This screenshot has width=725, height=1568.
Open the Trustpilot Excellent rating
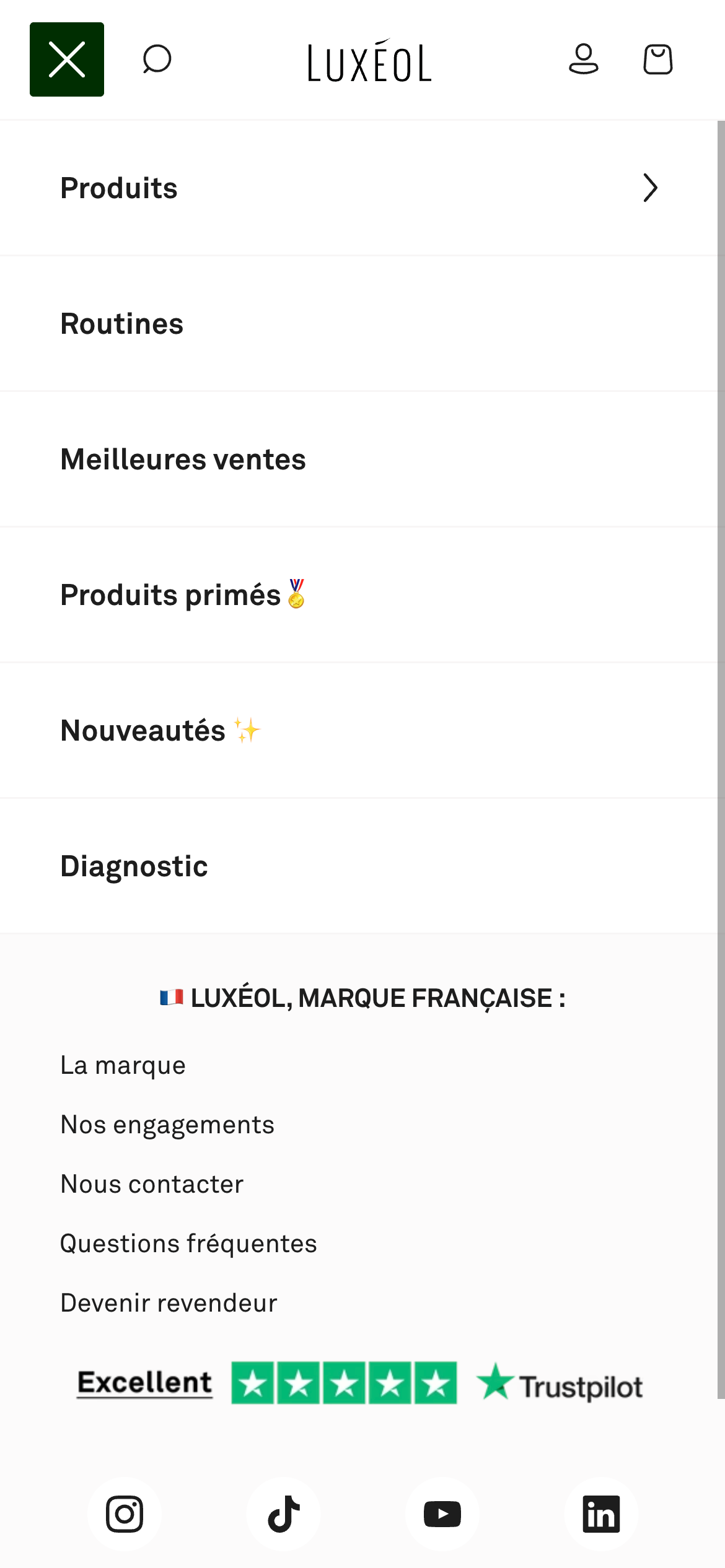pos(359,1383)
